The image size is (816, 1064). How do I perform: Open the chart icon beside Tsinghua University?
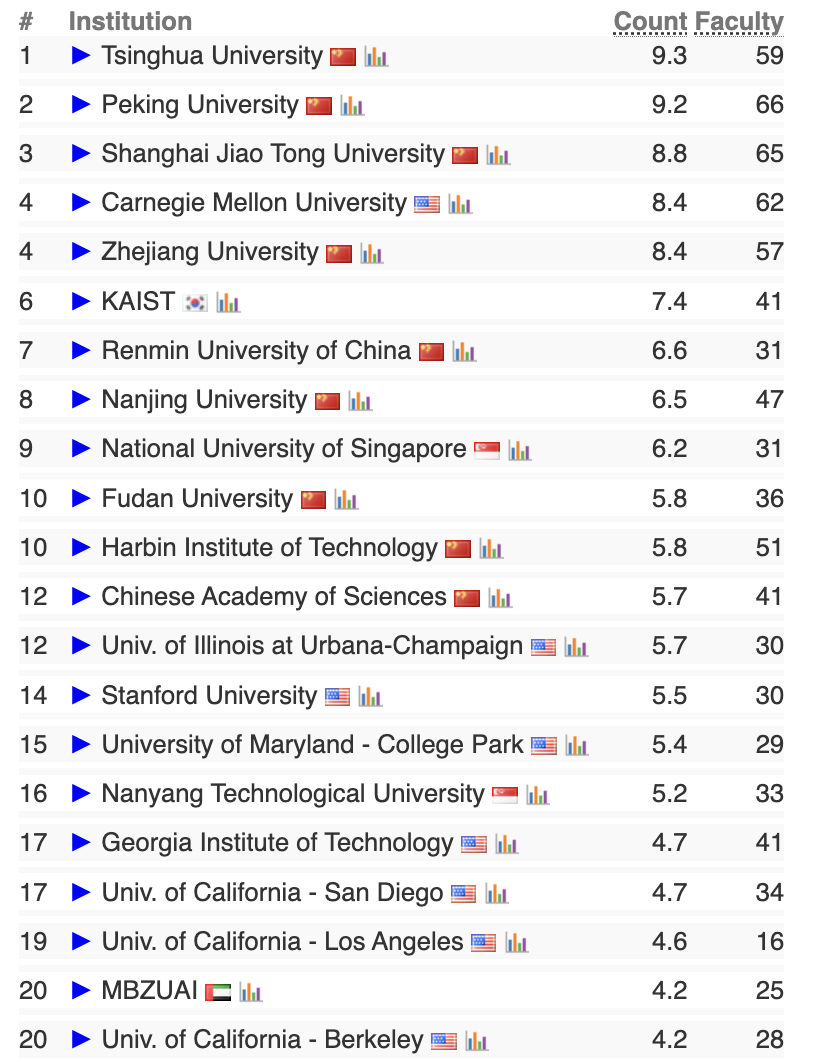coord(376,57)
